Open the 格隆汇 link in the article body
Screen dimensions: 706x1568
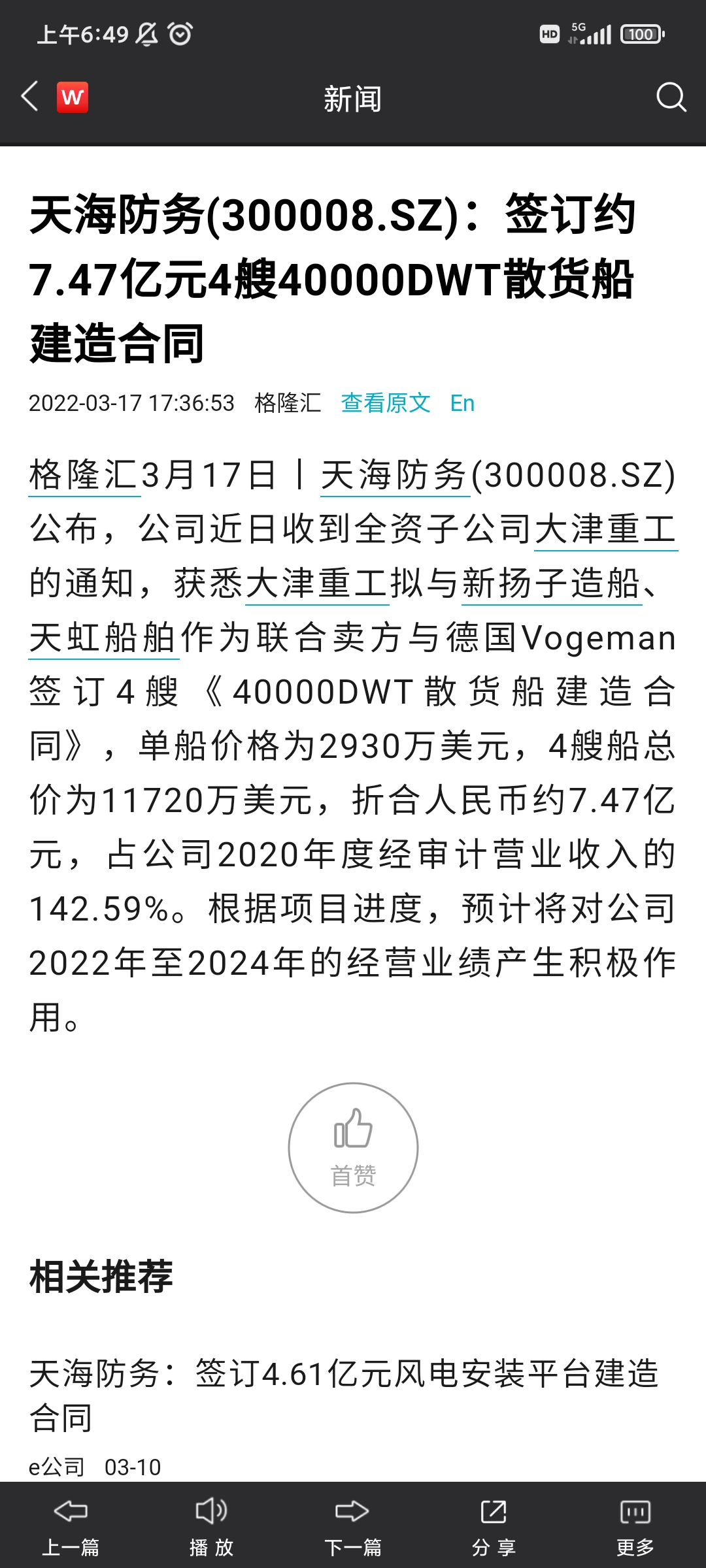tap(84, 475)
